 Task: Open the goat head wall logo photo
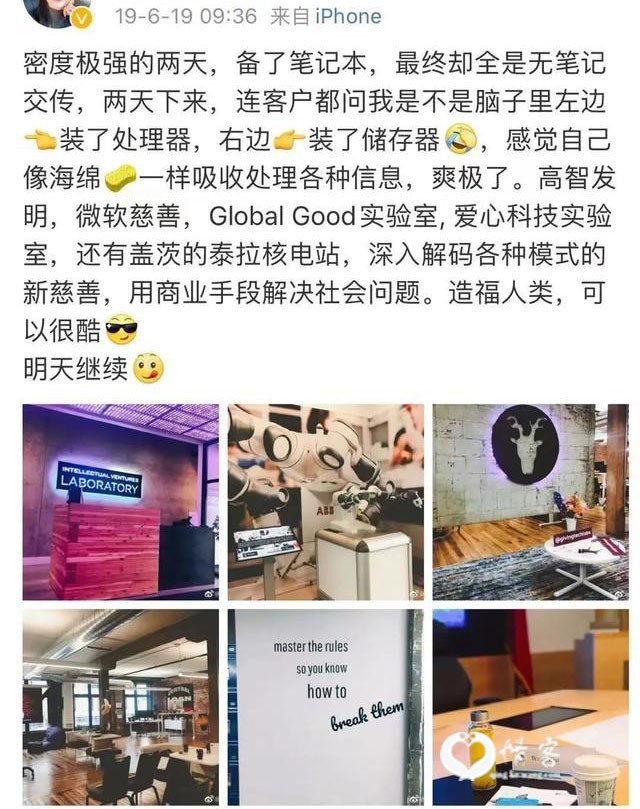pos(530,501)
